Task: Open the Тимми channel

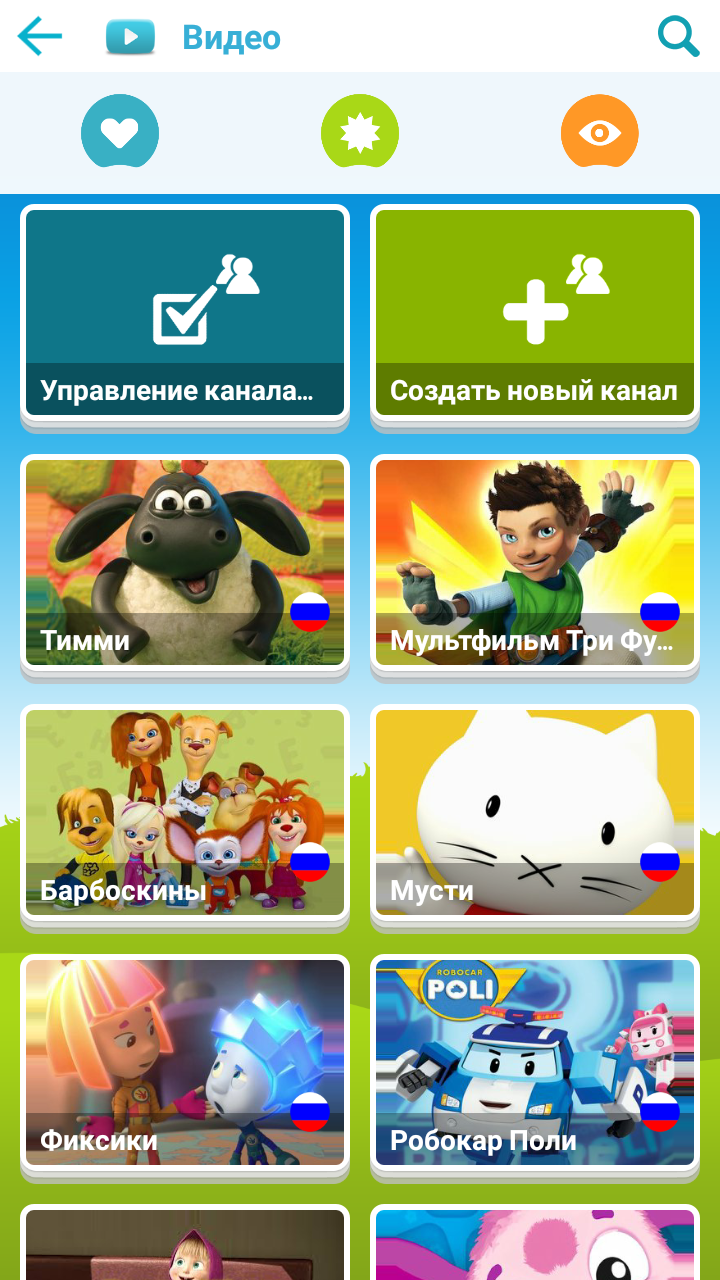Action: click(x=185, y=563)
